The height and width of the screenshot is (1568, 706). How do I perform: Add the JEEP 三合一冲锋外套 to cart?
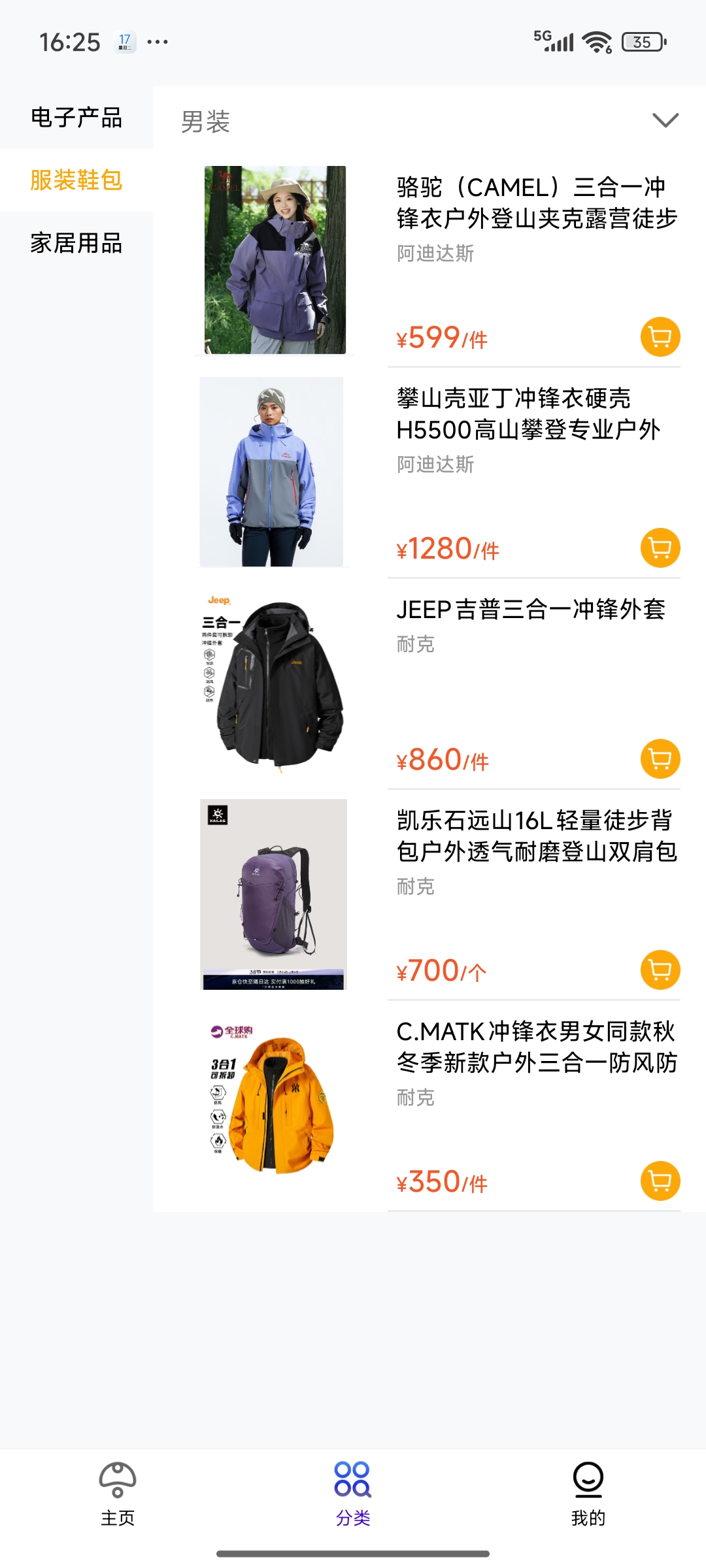point(660,759)
